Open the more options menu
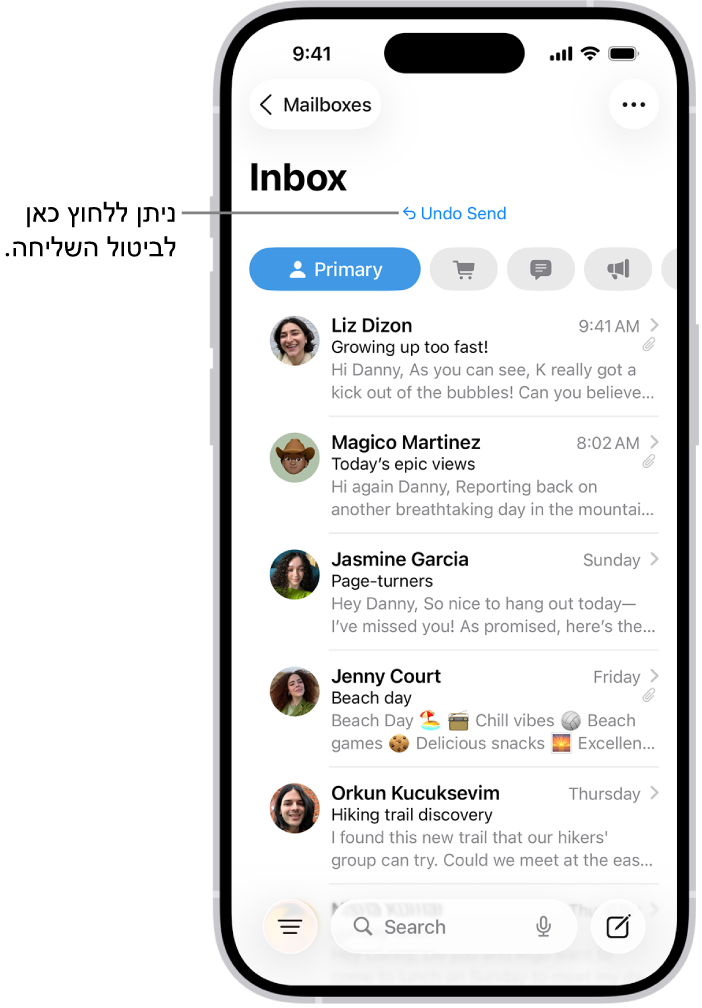702x1008 pixels. click(x=634, y=105)
